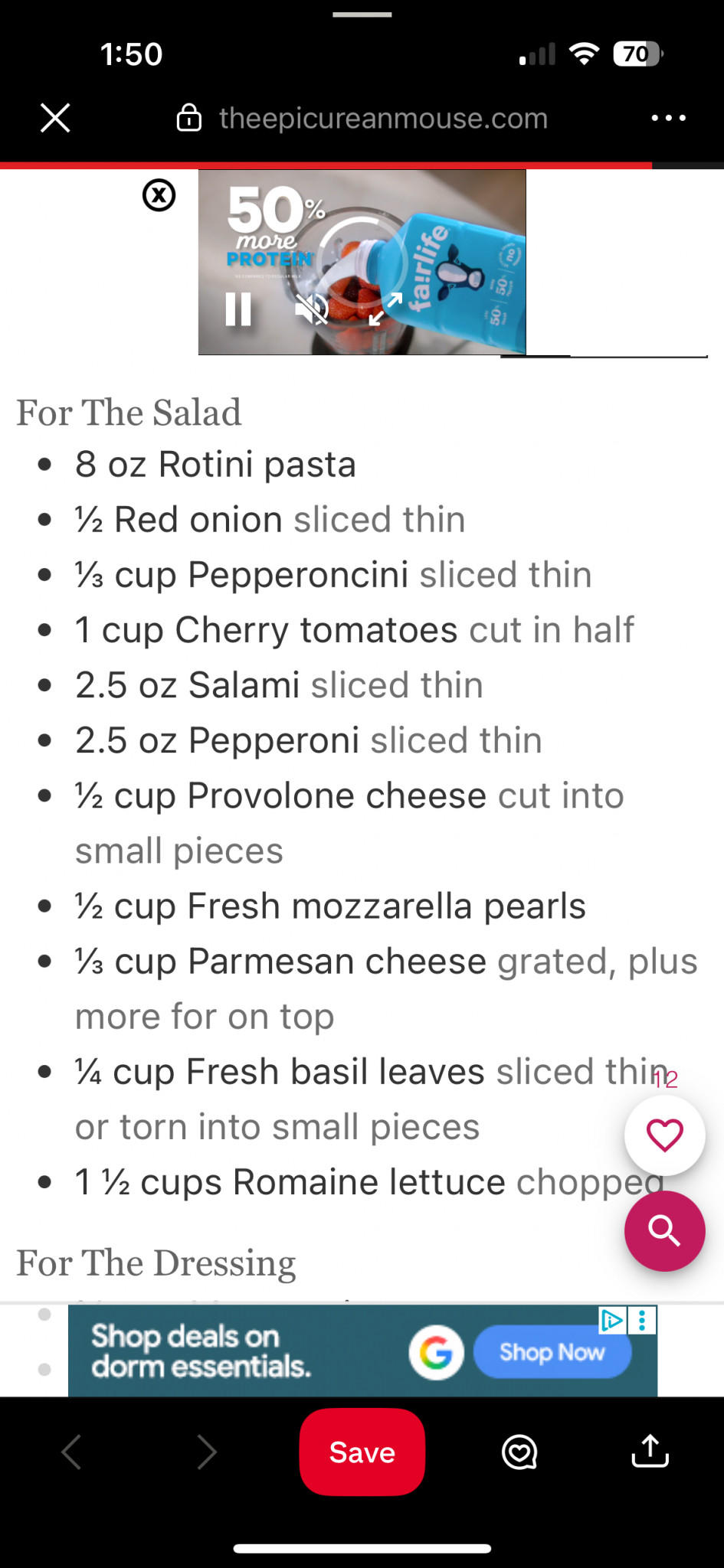
Task: Tap the heart favorite button
Action: pyautogui.click(x=664, y=1135)
